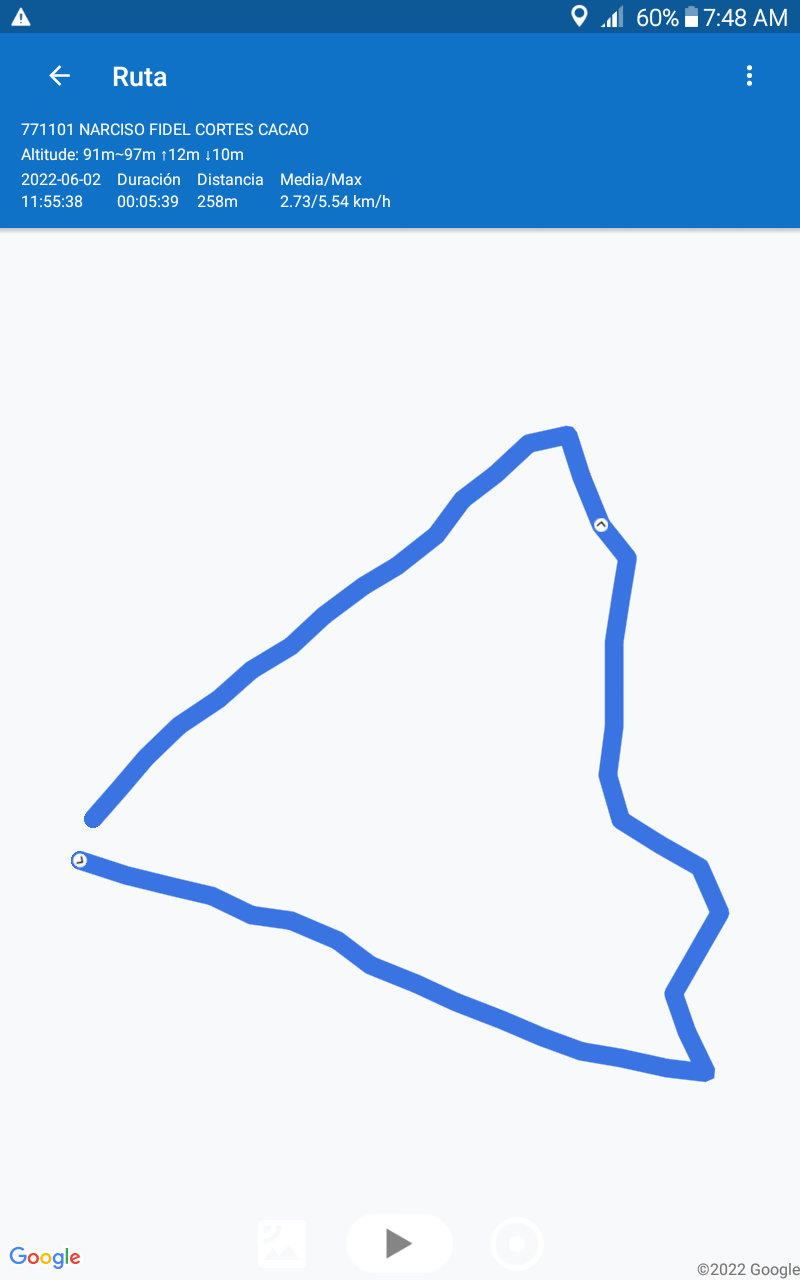Play the route animation

(x=399, y=1243)
